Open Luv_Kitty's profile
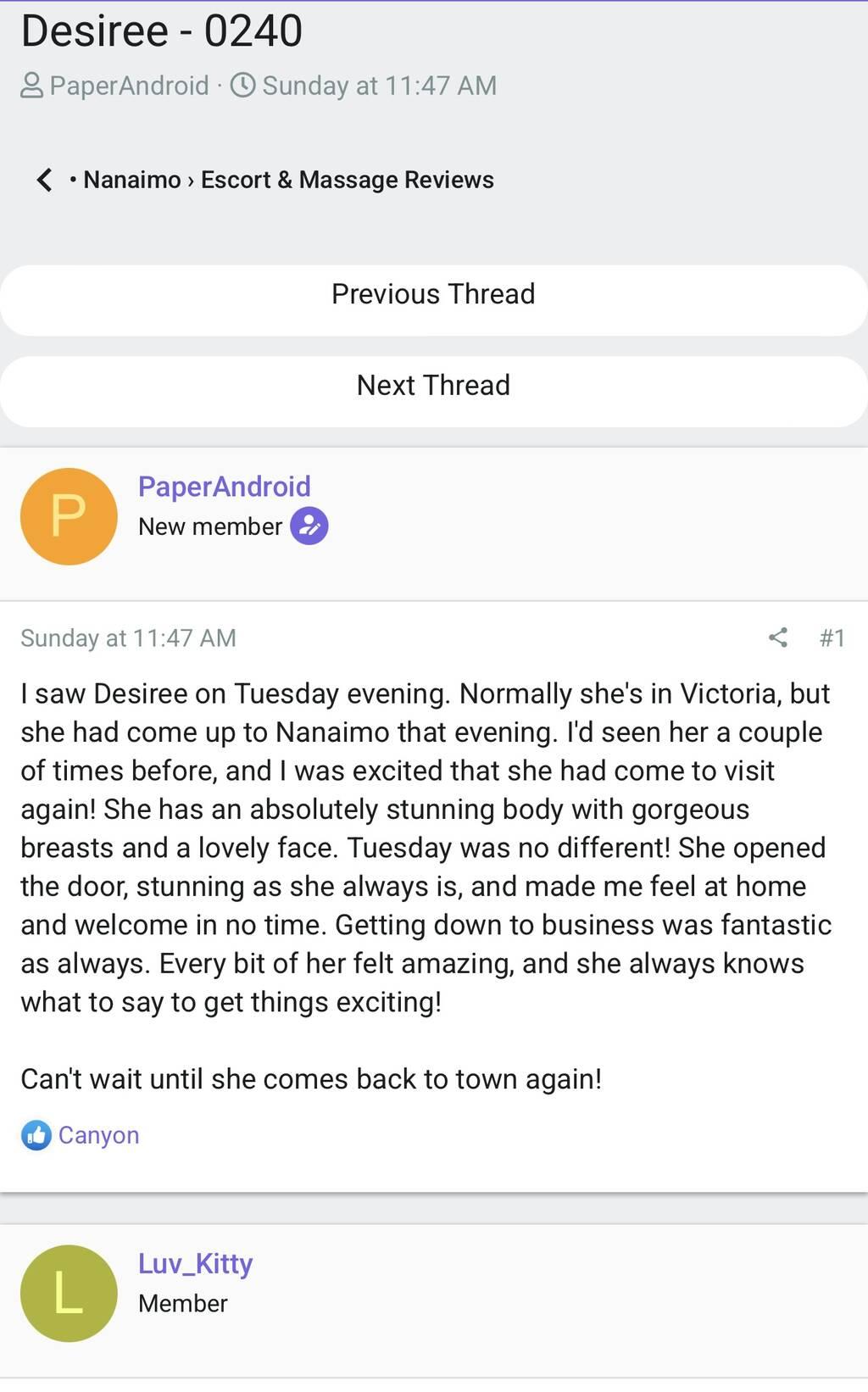This screenshot has width=868, height=1392. 195,1264
